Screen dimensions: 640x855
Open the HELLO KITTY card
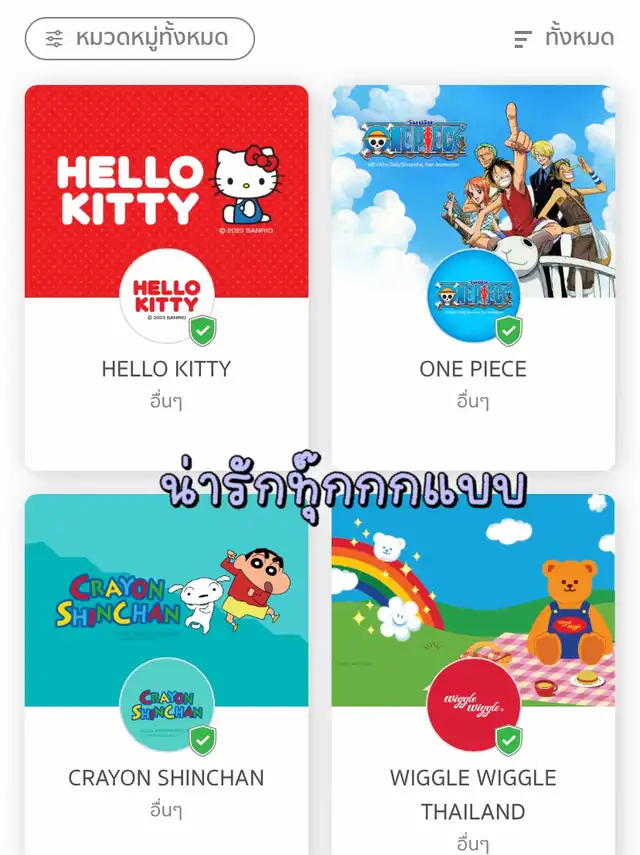click(166, 277)
